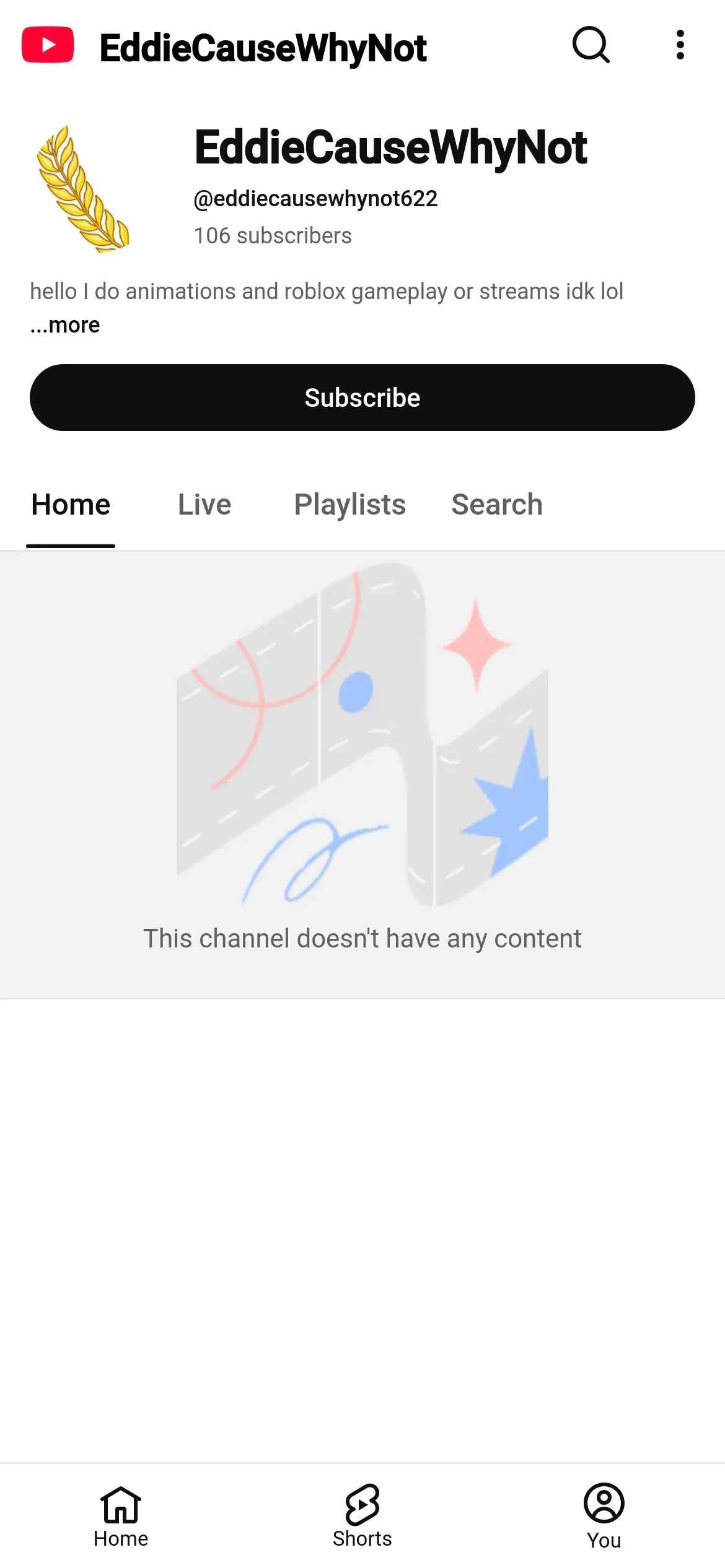Image resolution: width=725 pixels, height=1568 pixels.
Task: Tap the search magnifier icon
Action: [591, 45]
